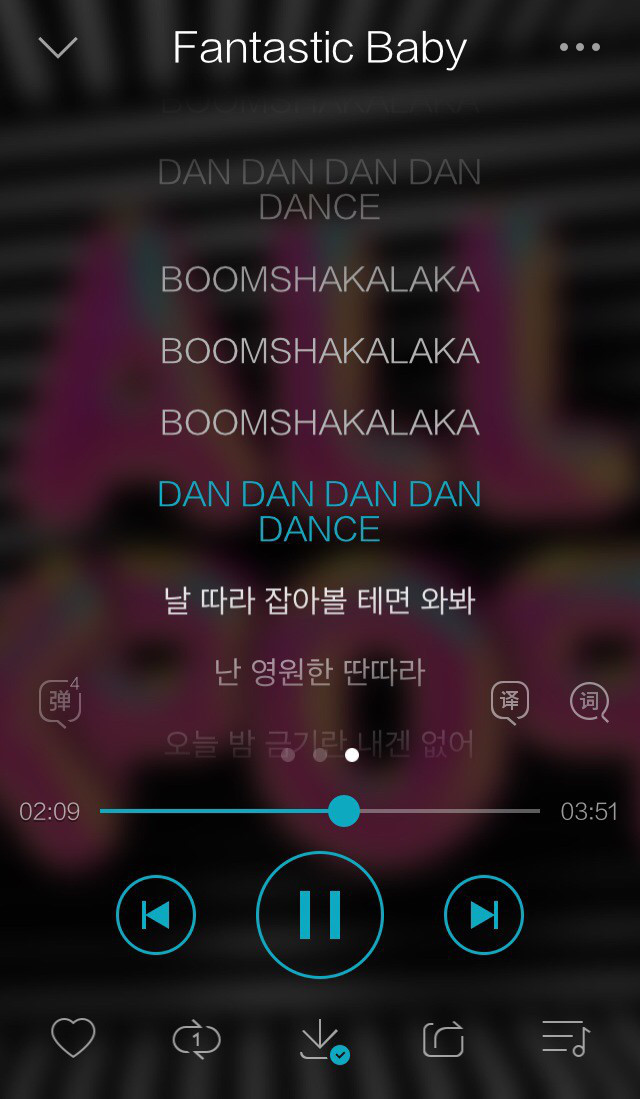Open the play queue list
Viewport: 640px width, 1099px height.
pos(566,1038)
